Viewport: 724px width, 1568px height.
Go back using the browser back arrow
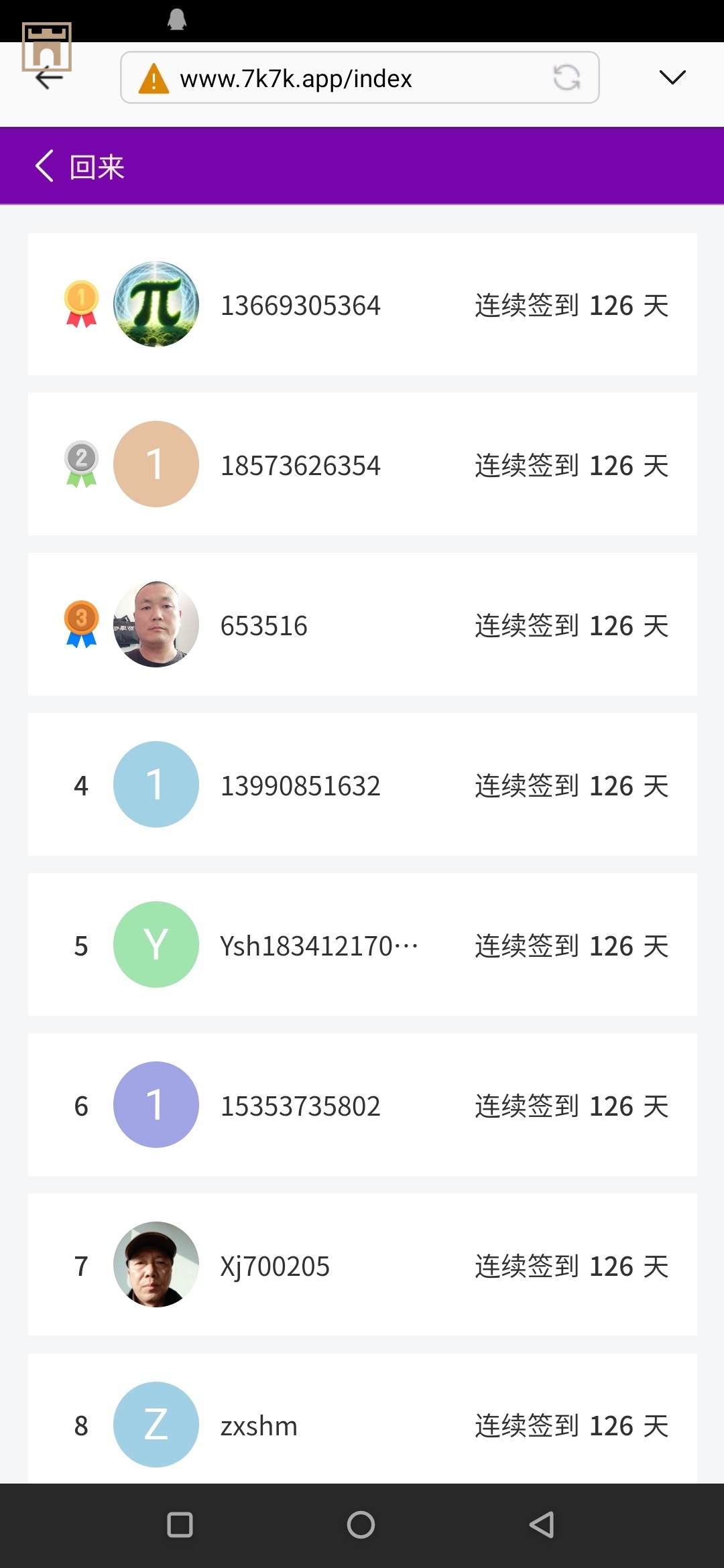click(49, 78)
